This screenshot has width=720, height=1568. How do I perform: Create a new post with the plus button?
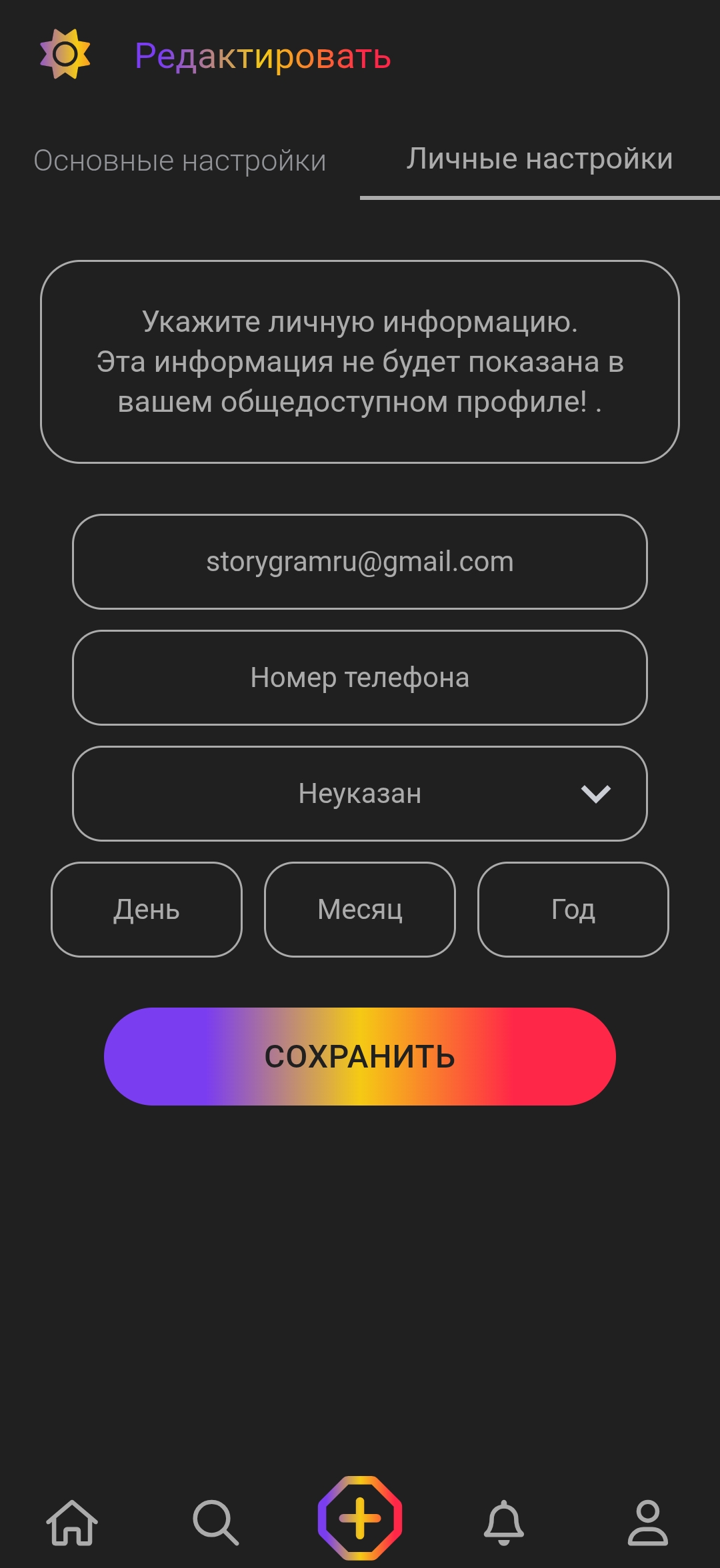(360, 1518)
